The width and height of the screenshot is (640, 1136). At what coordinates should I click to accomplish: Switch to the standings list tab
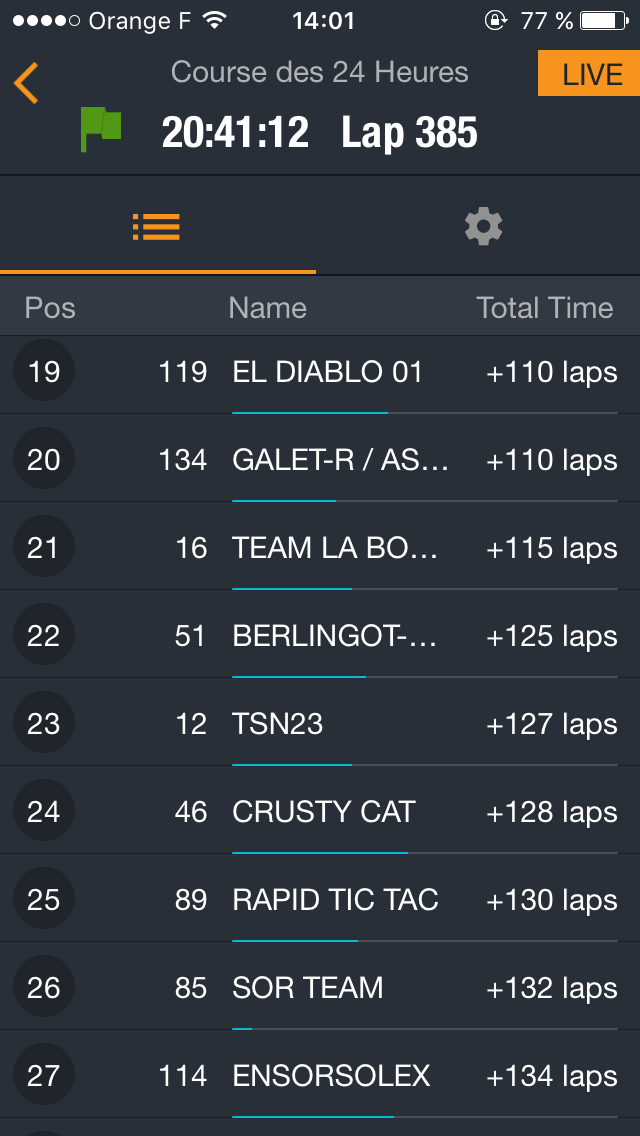coord(157,228)
